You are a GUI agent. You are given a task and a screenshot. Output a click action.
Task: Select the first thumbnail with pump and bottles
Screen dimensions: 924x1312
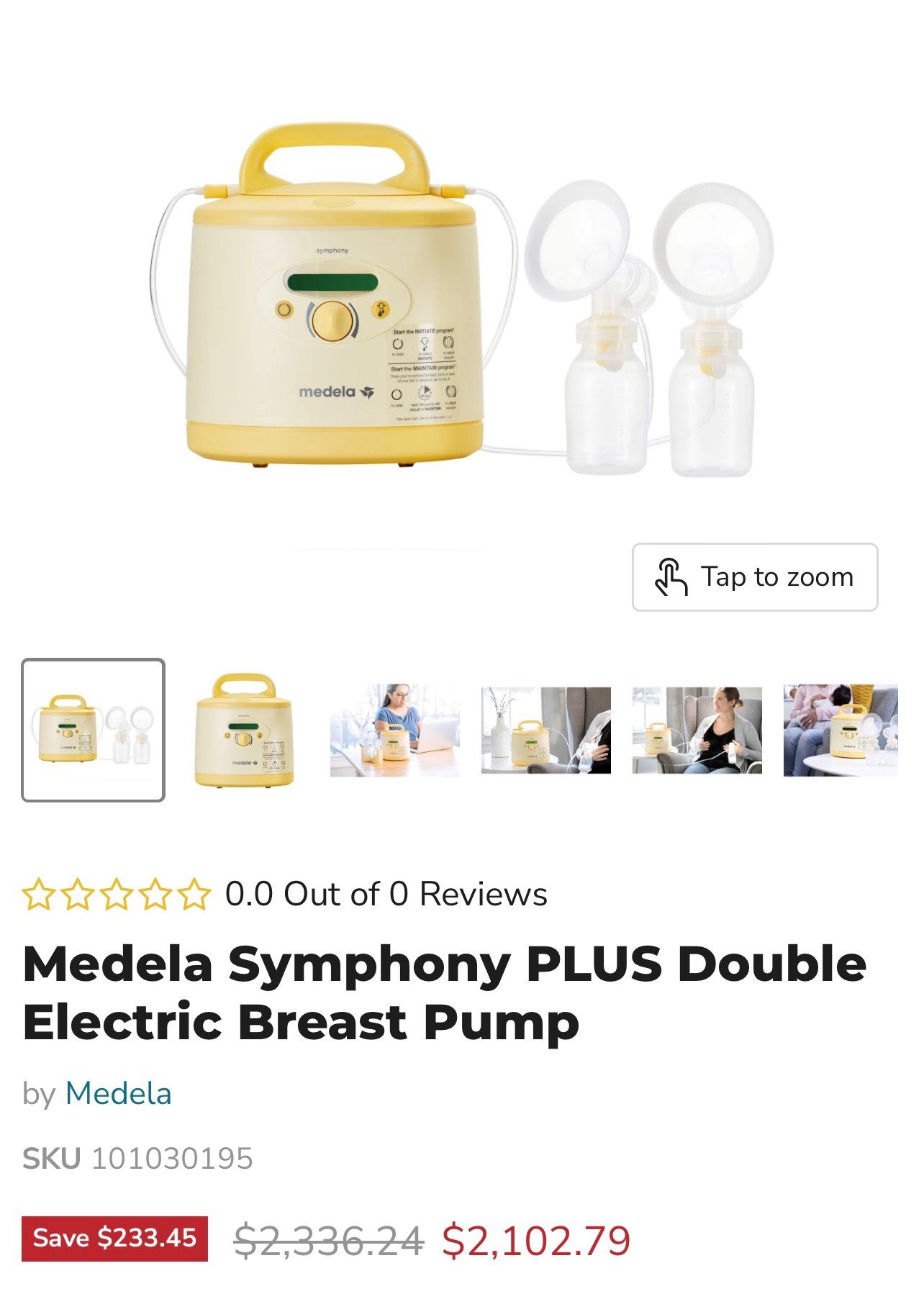[x=93, y=730]
